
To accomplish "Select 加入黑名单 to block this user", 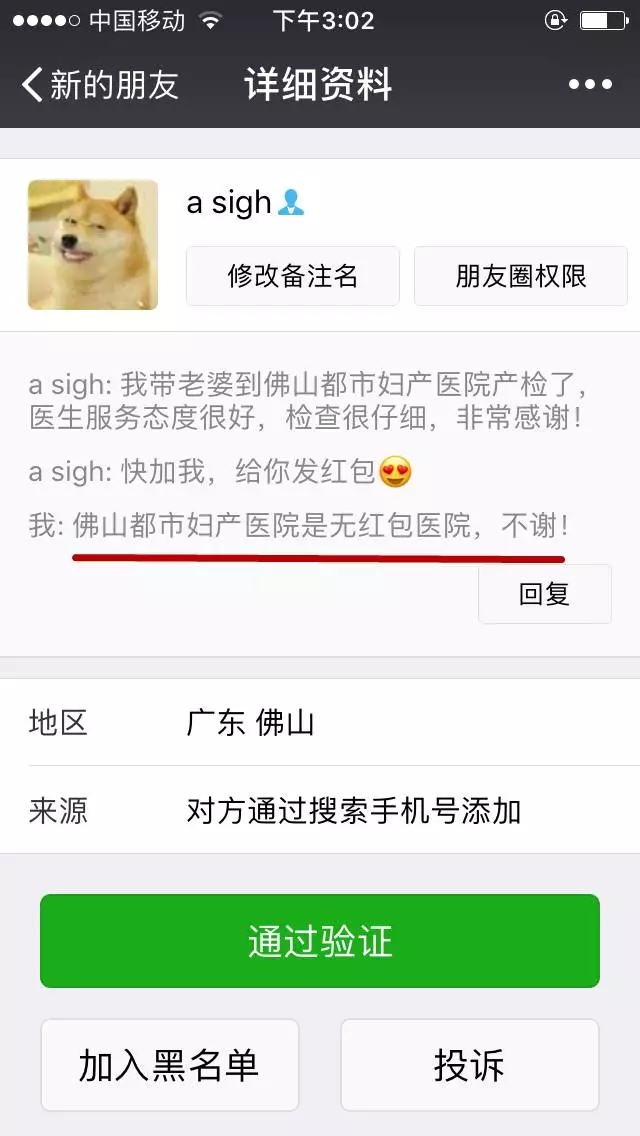I will [x=170, y=1065].
